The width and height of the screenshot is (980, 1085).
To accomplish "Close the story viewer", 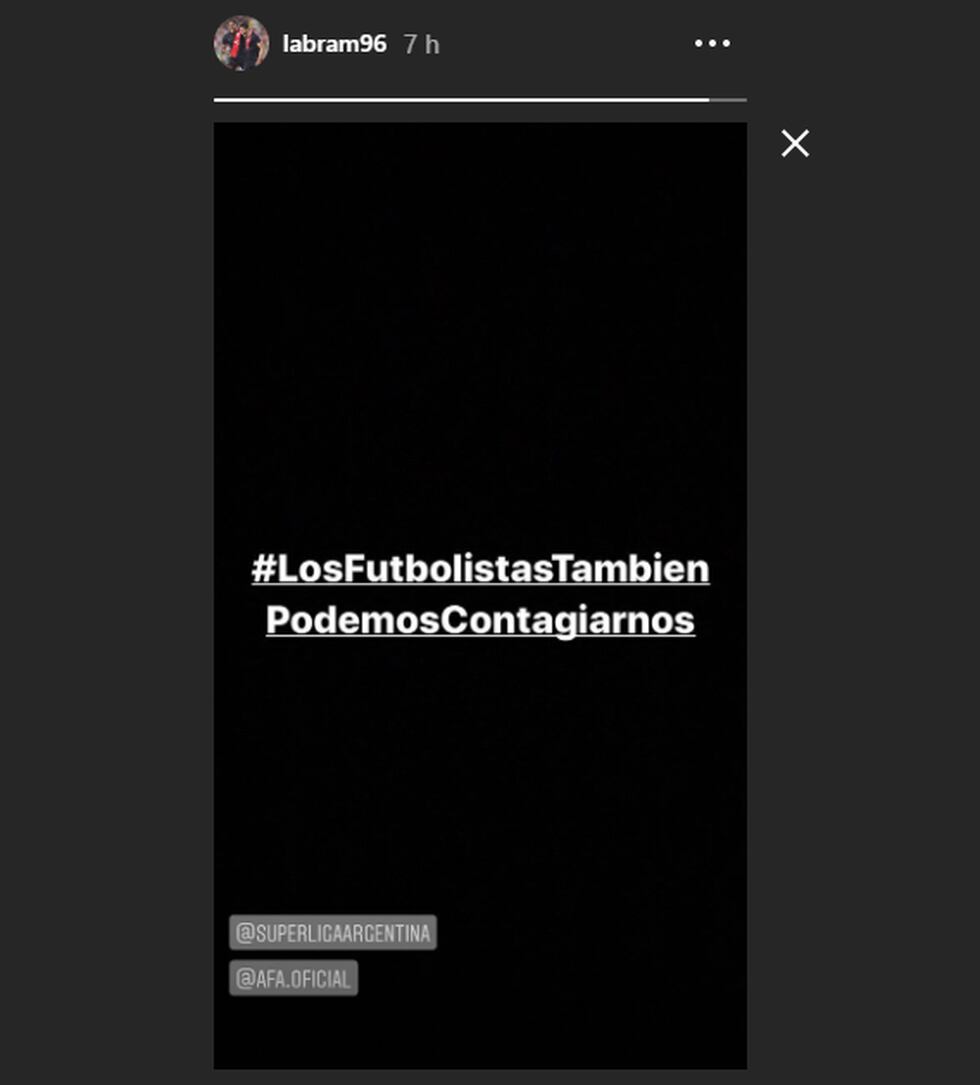I will [795, 144].
